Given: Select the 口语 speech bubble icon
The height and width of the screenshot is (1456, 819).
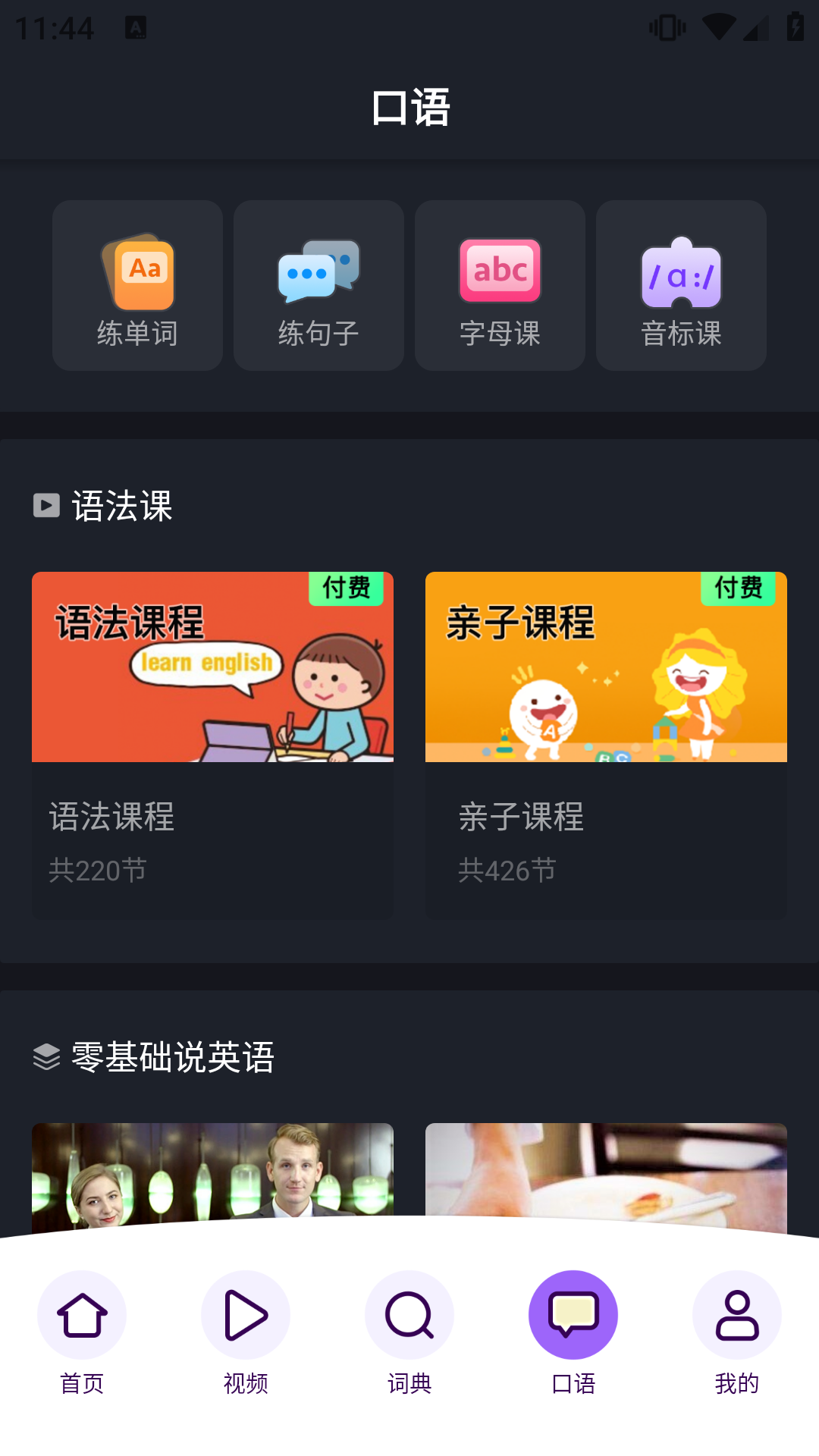Looking at the screenshot, I should click(573, 1314).
